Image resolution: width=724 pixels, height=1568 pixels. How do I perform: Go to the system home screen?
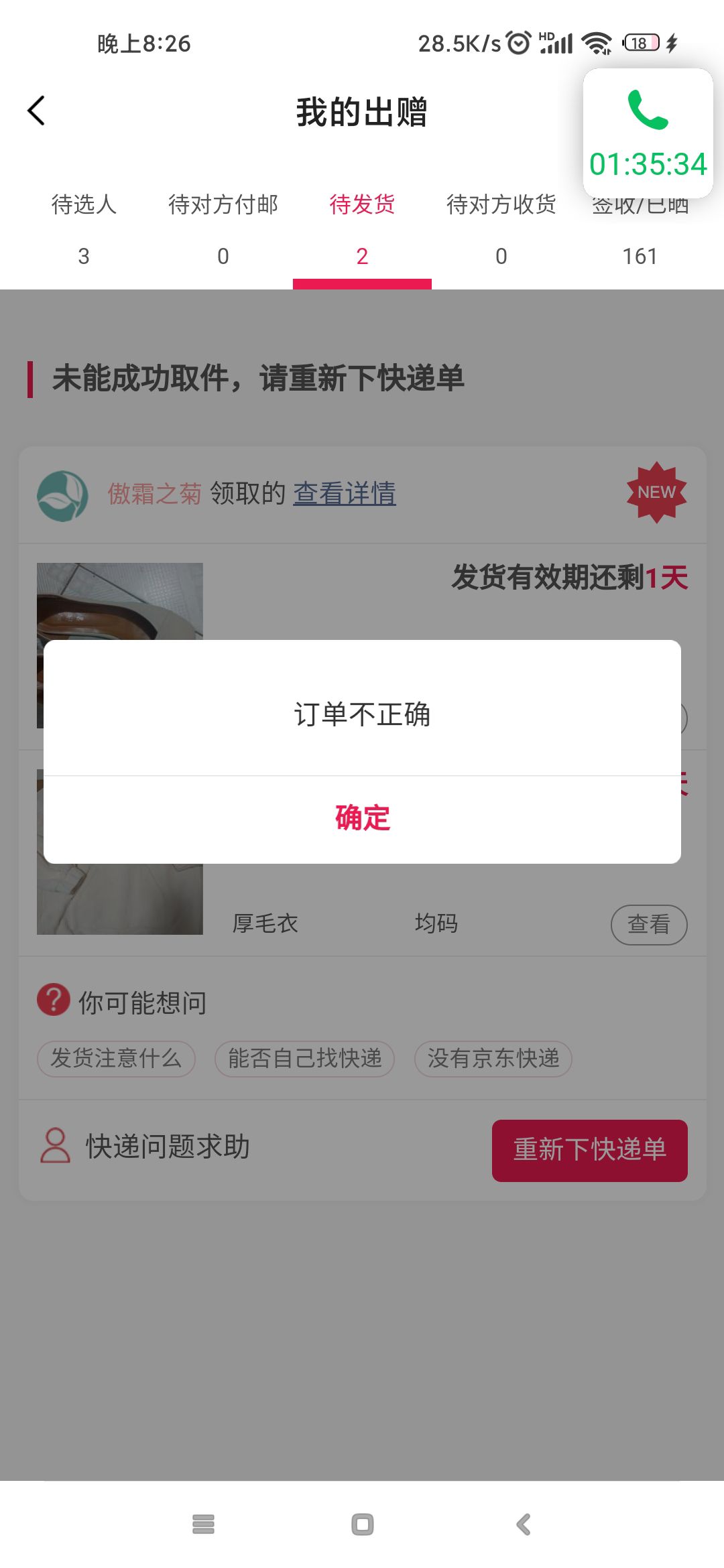coord(362,1524)
